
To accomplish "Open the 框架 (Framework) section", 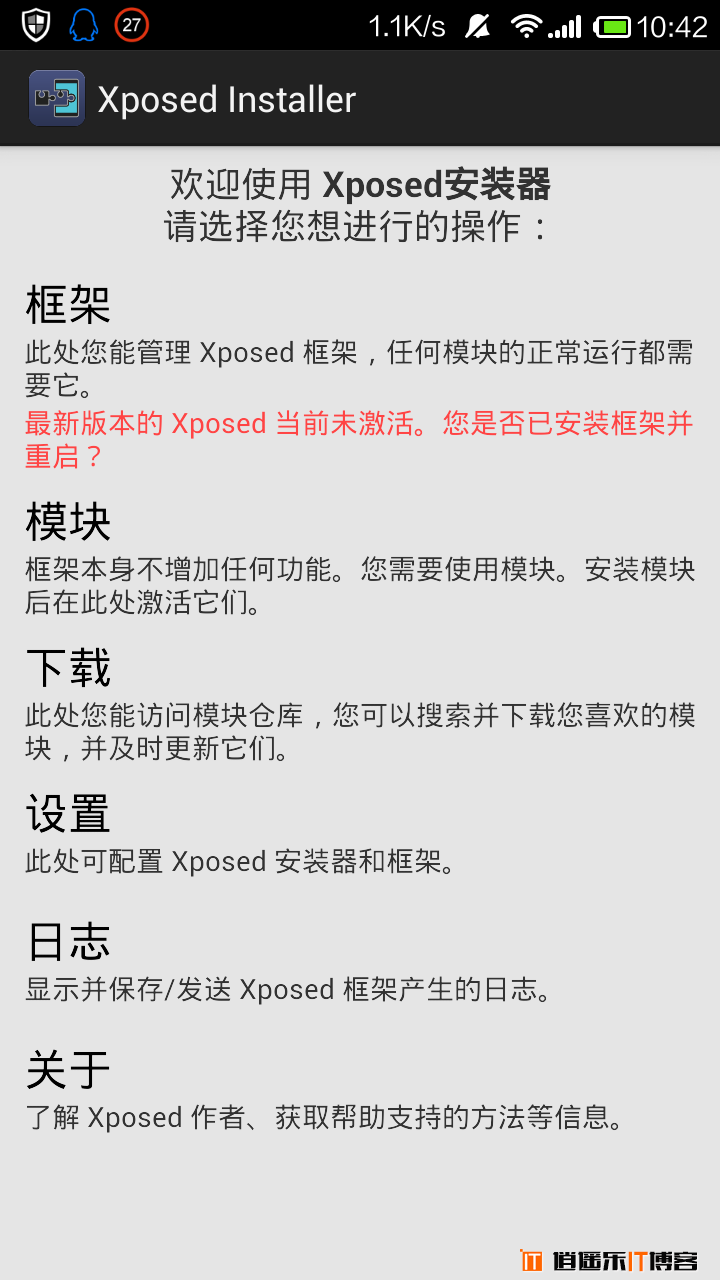I will pos(68,305).
